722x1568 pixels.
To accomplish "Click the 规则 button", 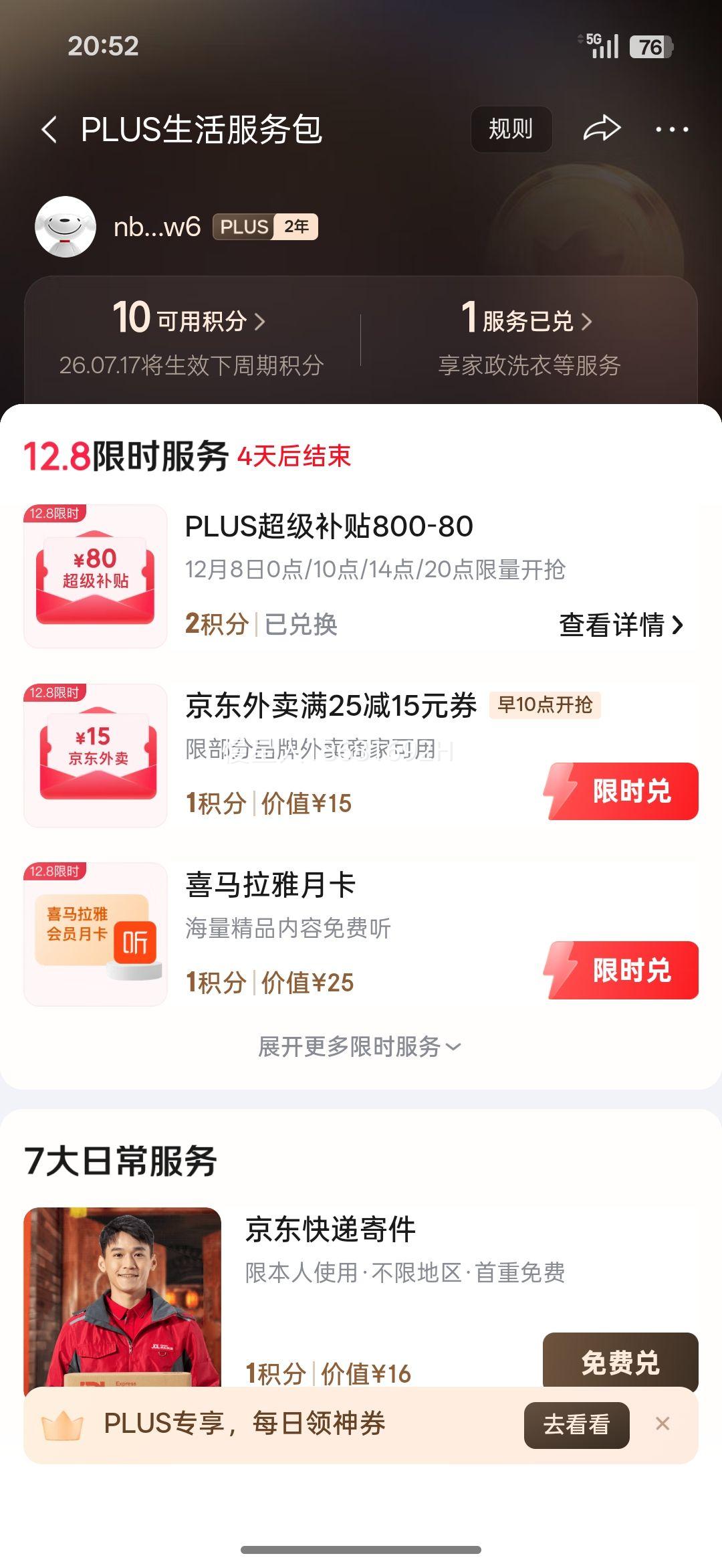I will pos(511,128).
